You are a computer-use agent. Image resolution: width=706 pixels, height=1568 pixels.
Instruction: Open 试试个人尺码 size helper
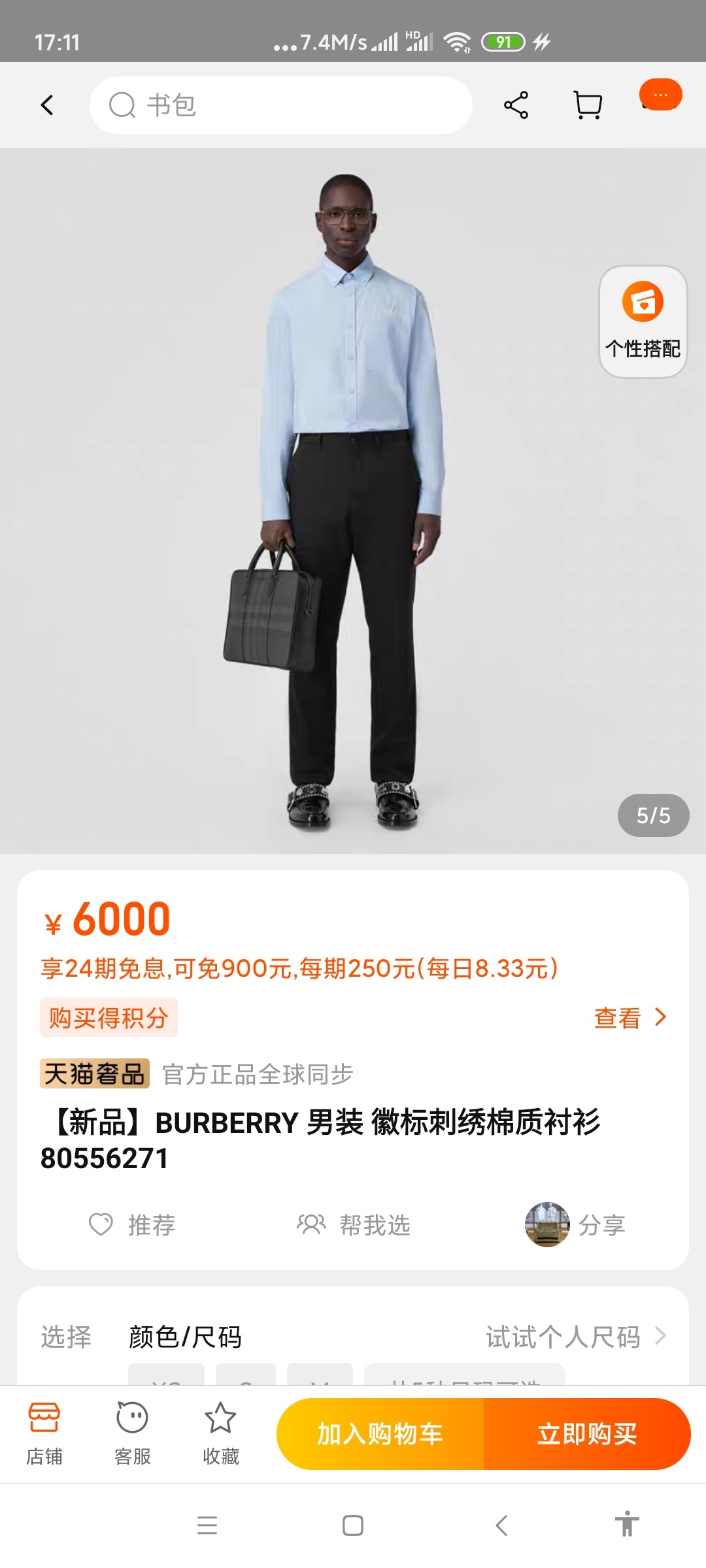[x=575, y=1337]
